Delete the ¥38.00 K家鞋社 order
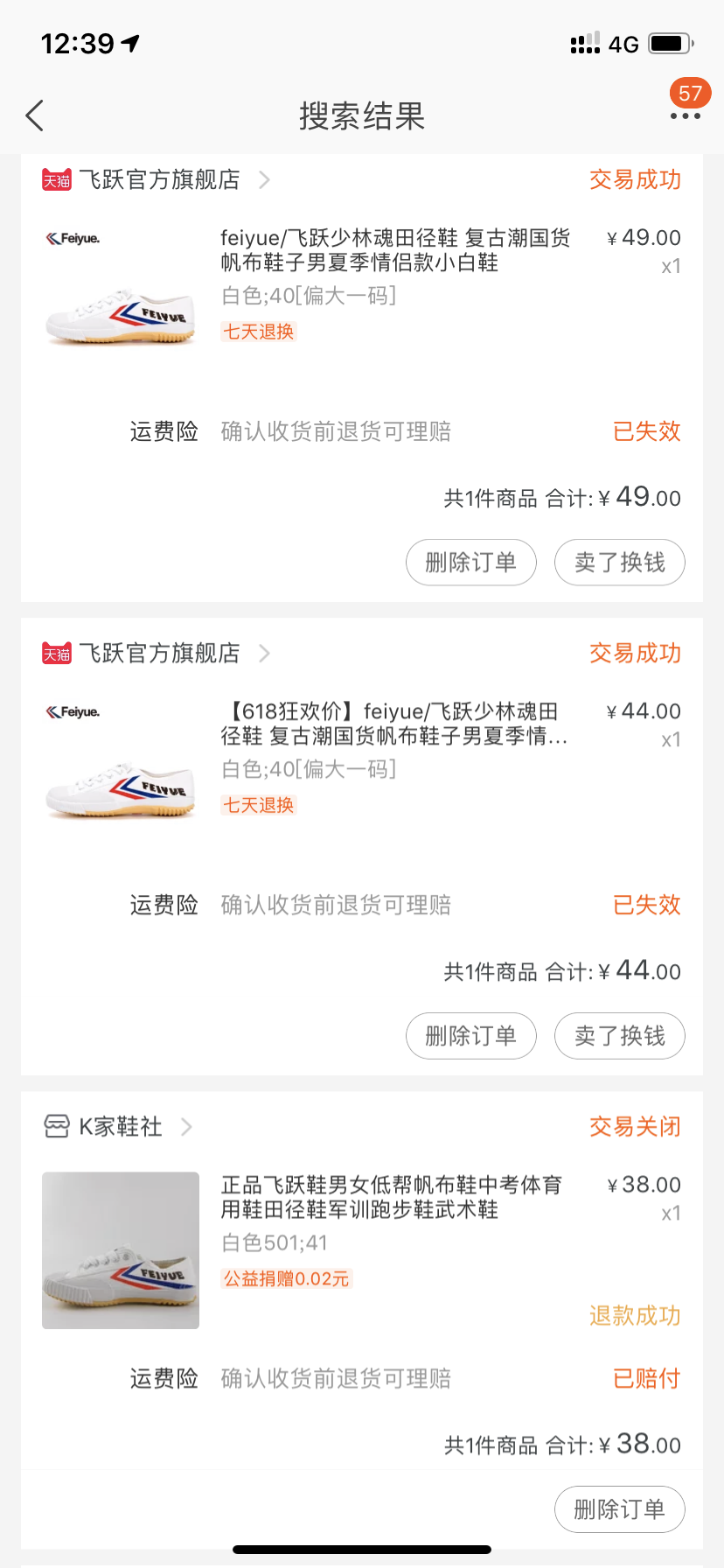 pos(619,1509)
